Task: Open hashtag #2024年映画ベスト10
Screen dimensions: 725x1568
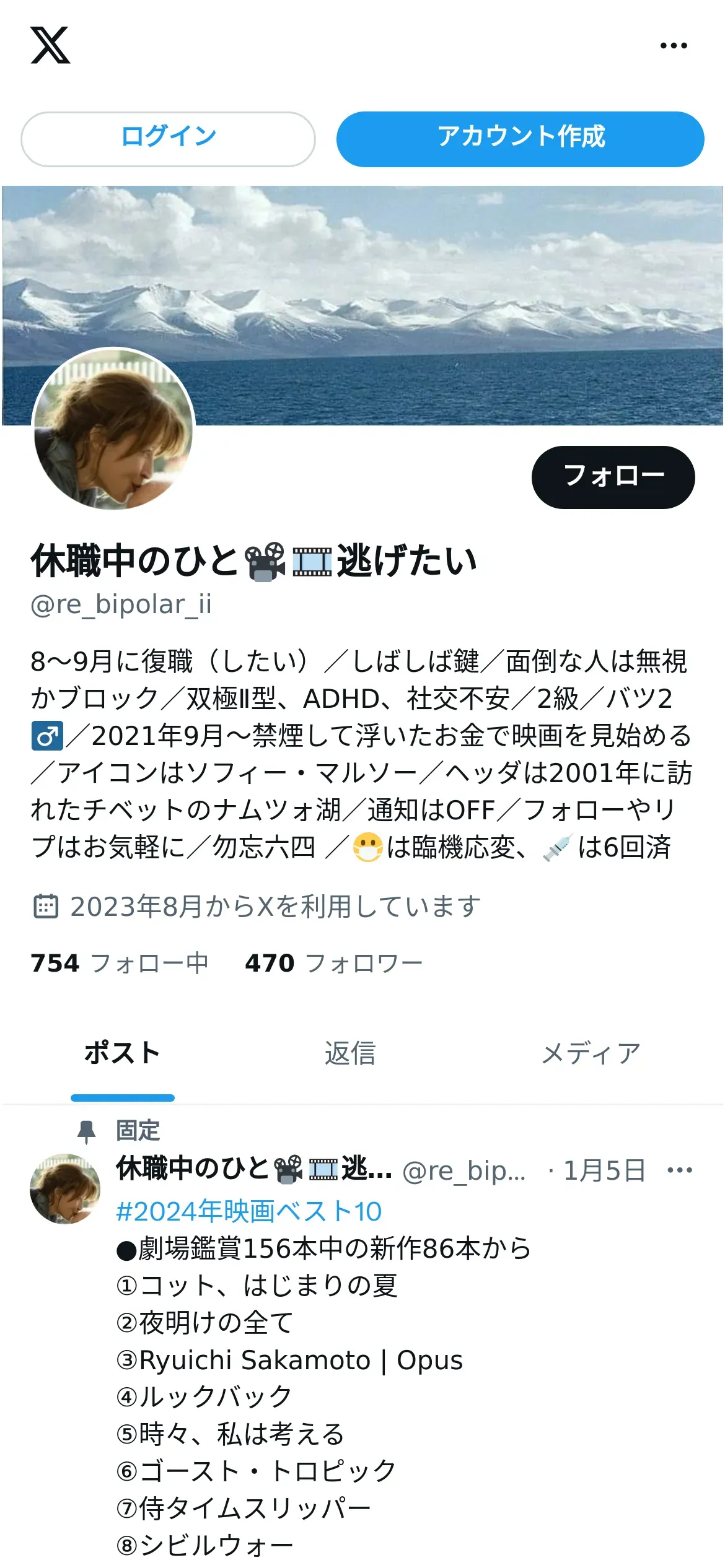Action: 249,1211
